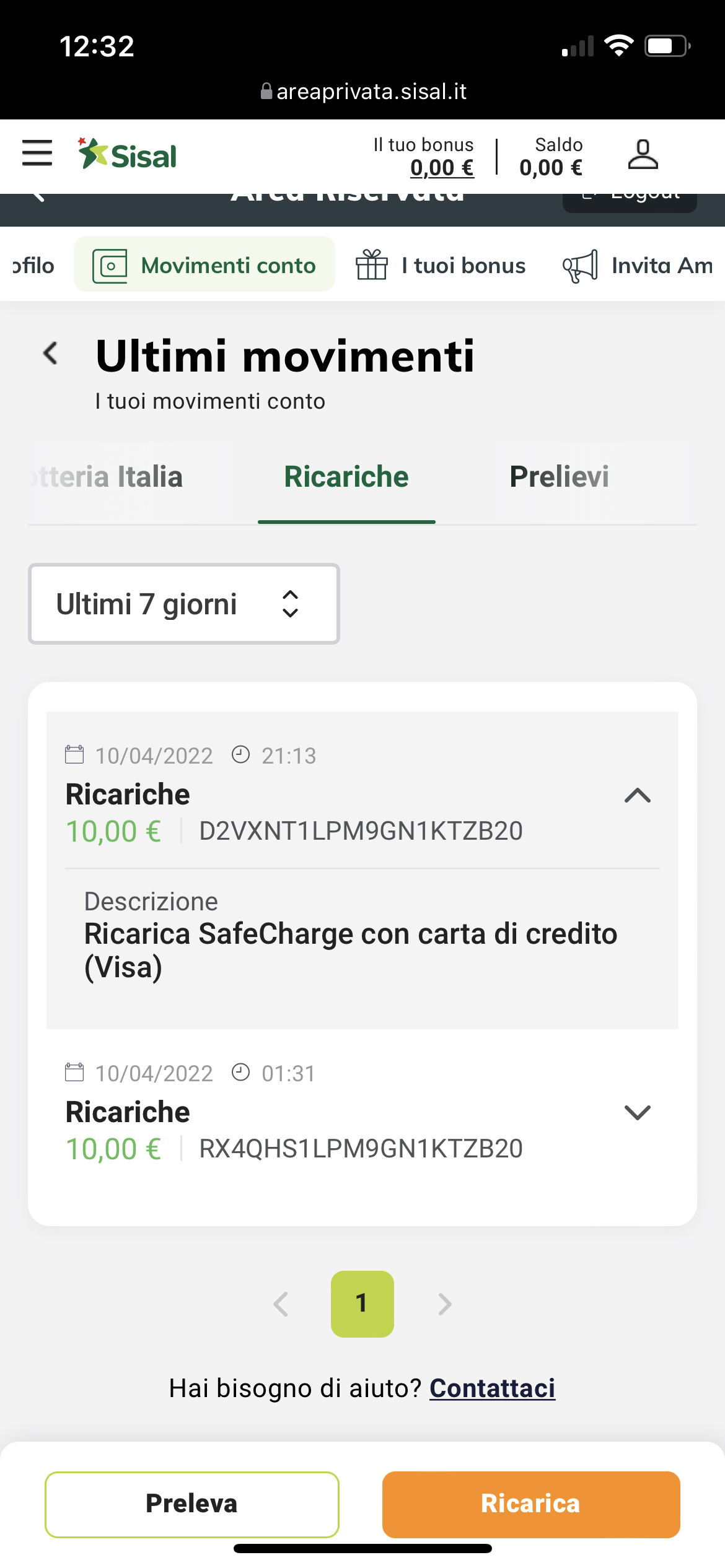The height and width of the screenshot is (1568, 725).
Task: Go back from Ultimi movimenti
Action: click(51, 354)
